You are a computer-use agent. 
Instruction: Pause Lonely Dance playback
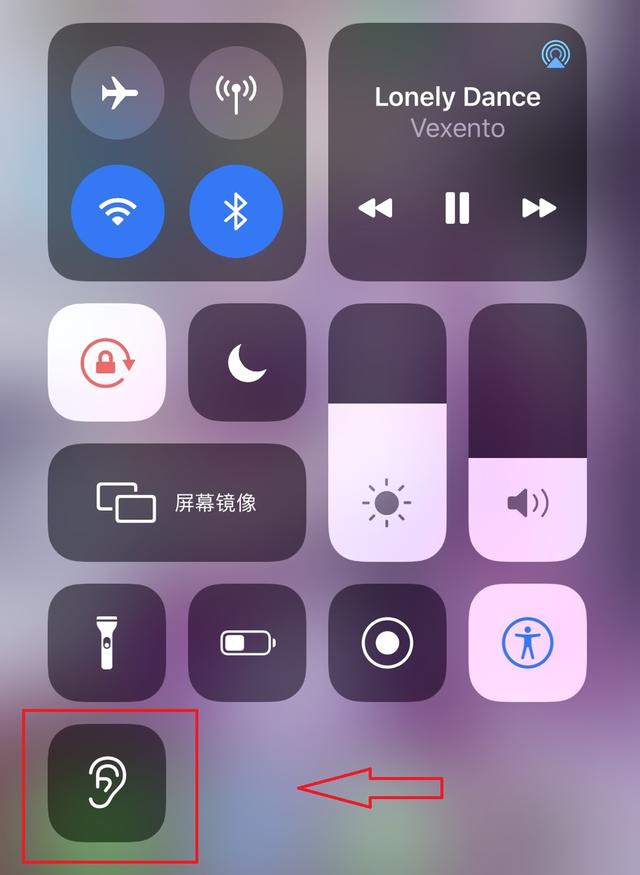(x=457, y=208)
